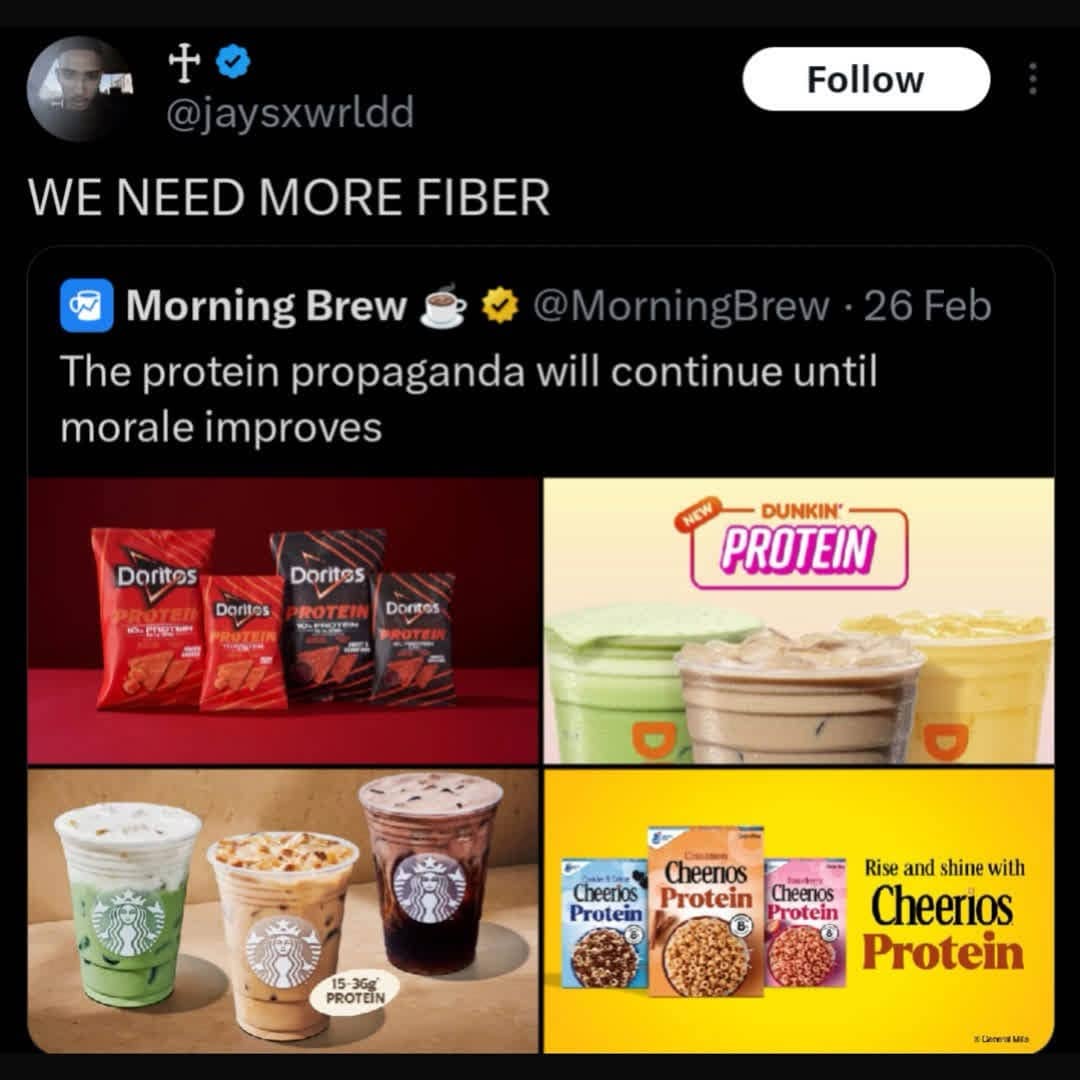Screen dimensions: 1080x1080
Task: Open the @jaysxwrldd profile handle
Action: click(288, 113)
